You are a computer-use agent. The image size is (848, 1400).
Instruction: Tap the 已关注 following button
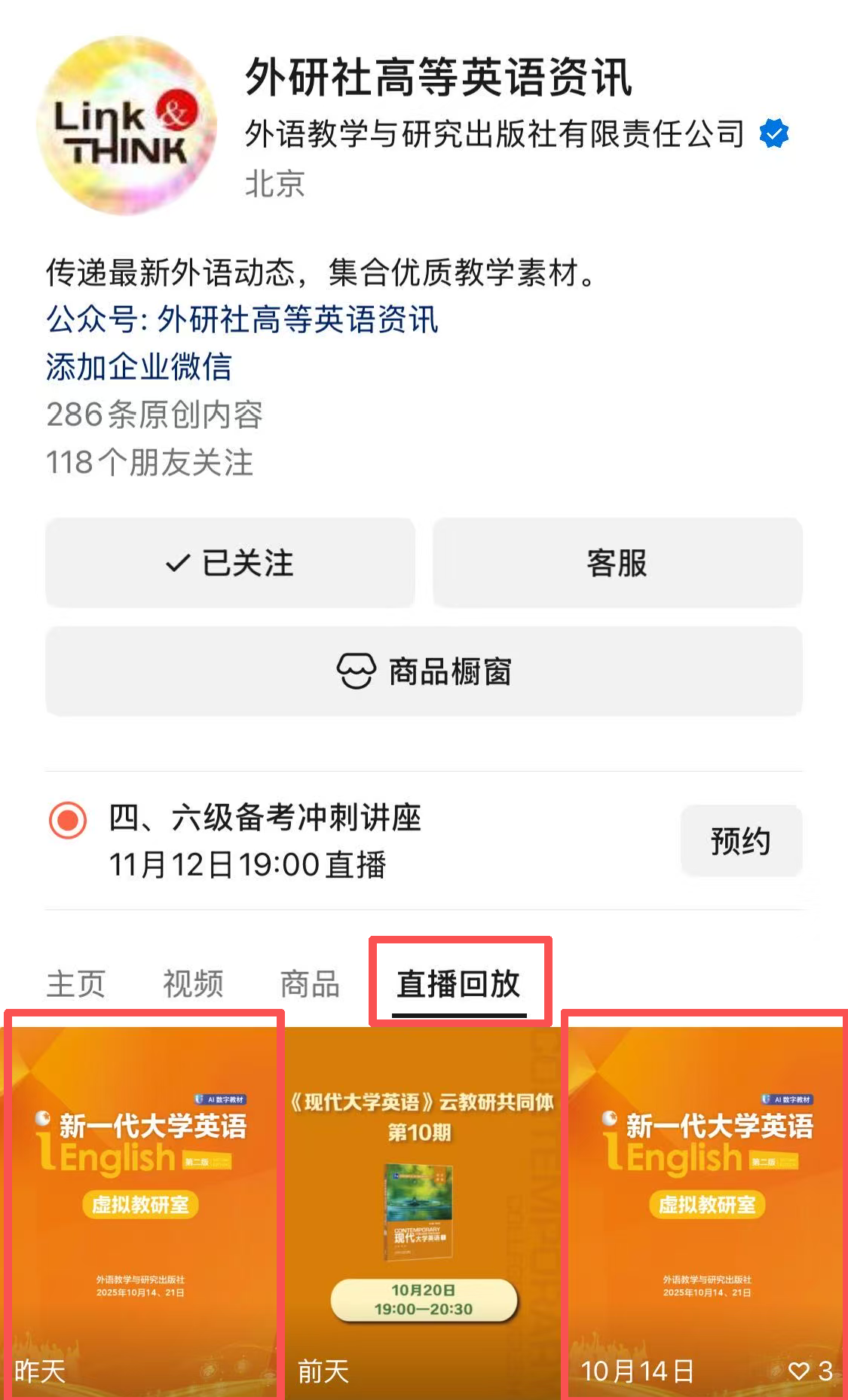click(230, 563)
